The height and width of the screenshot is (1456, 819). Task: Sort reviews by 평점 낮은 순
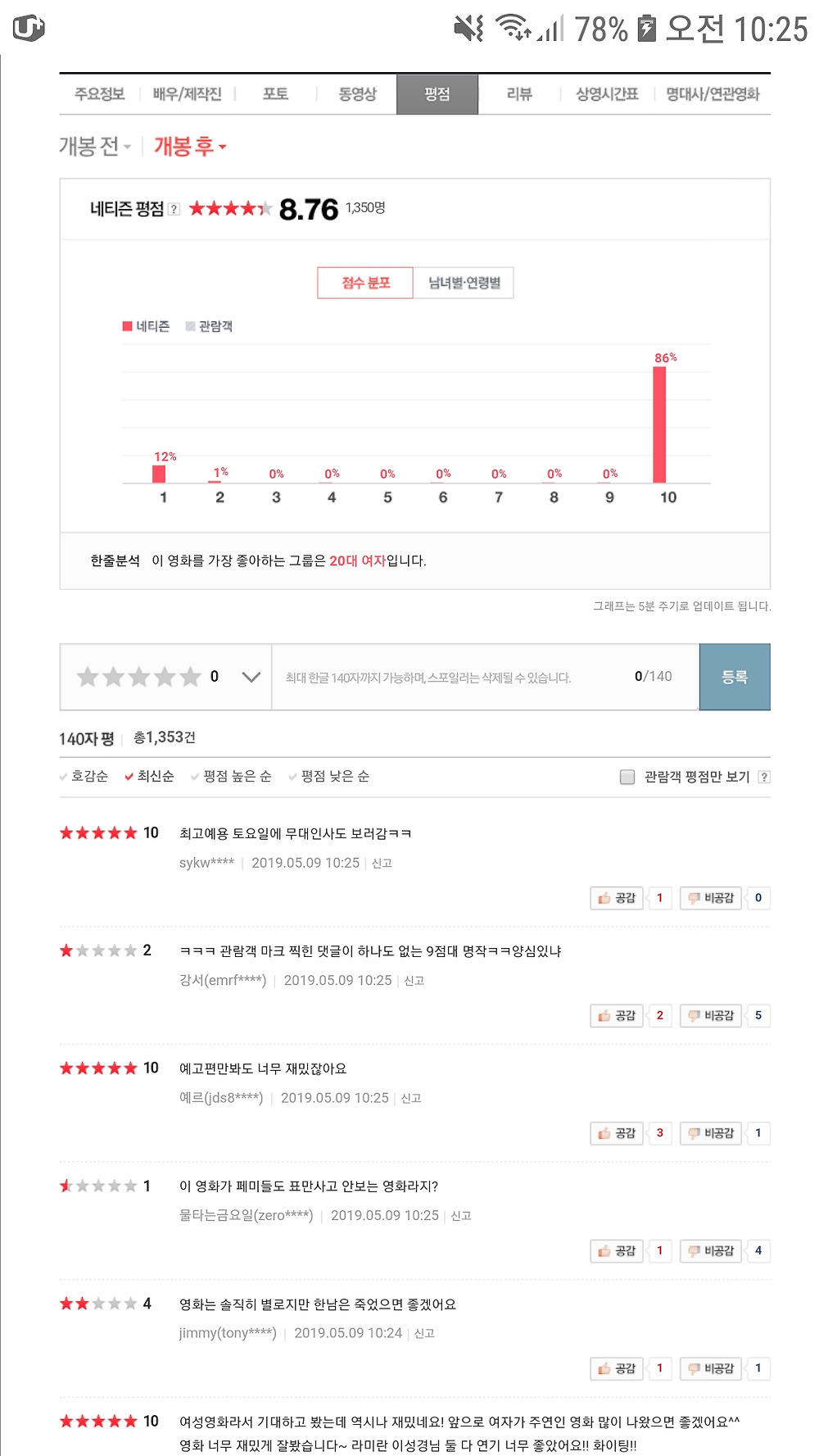[x=334, y=776]
